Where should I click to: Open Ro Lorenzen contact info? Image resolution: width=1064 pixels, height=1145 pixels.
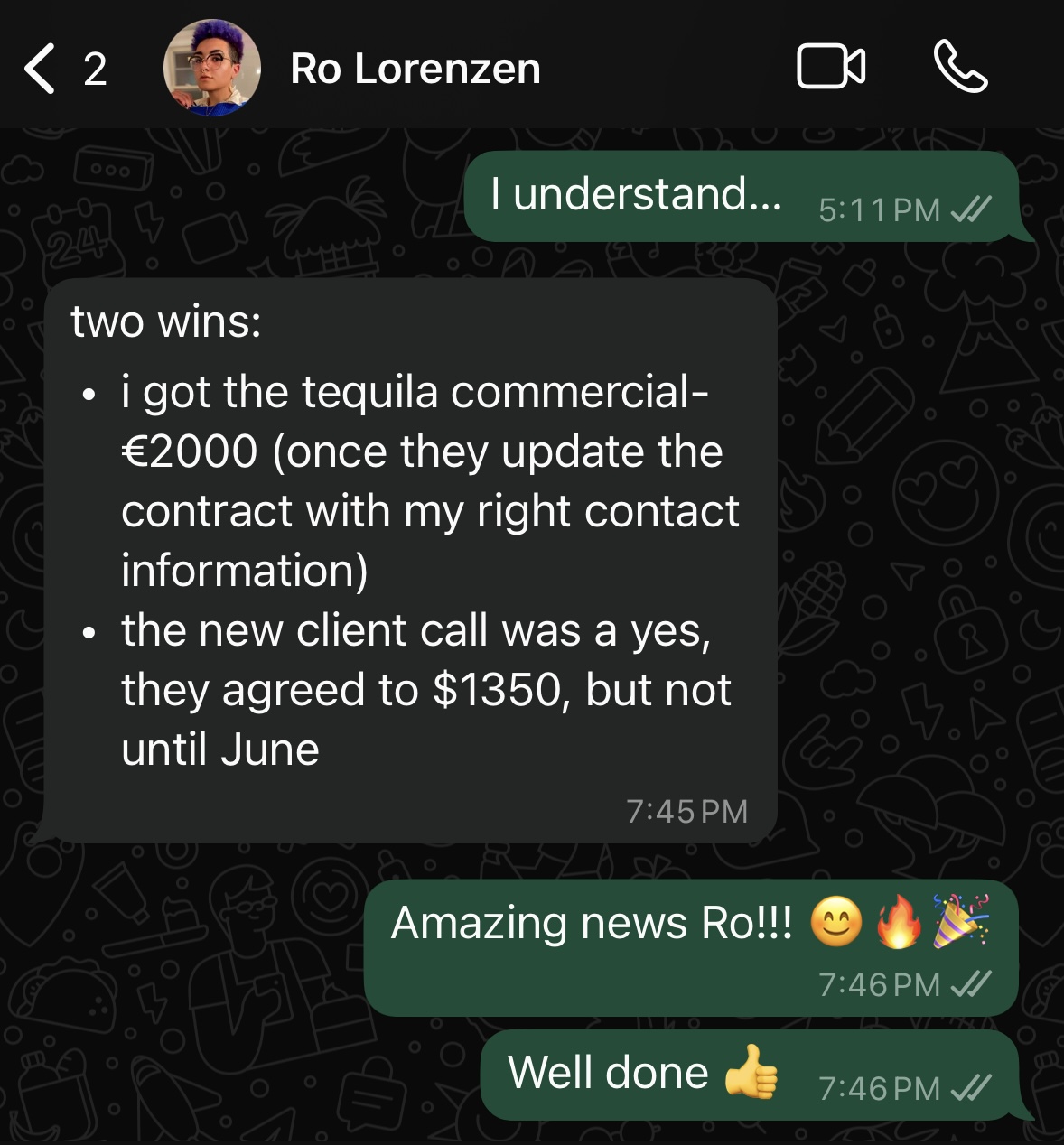tap(415, 69)
